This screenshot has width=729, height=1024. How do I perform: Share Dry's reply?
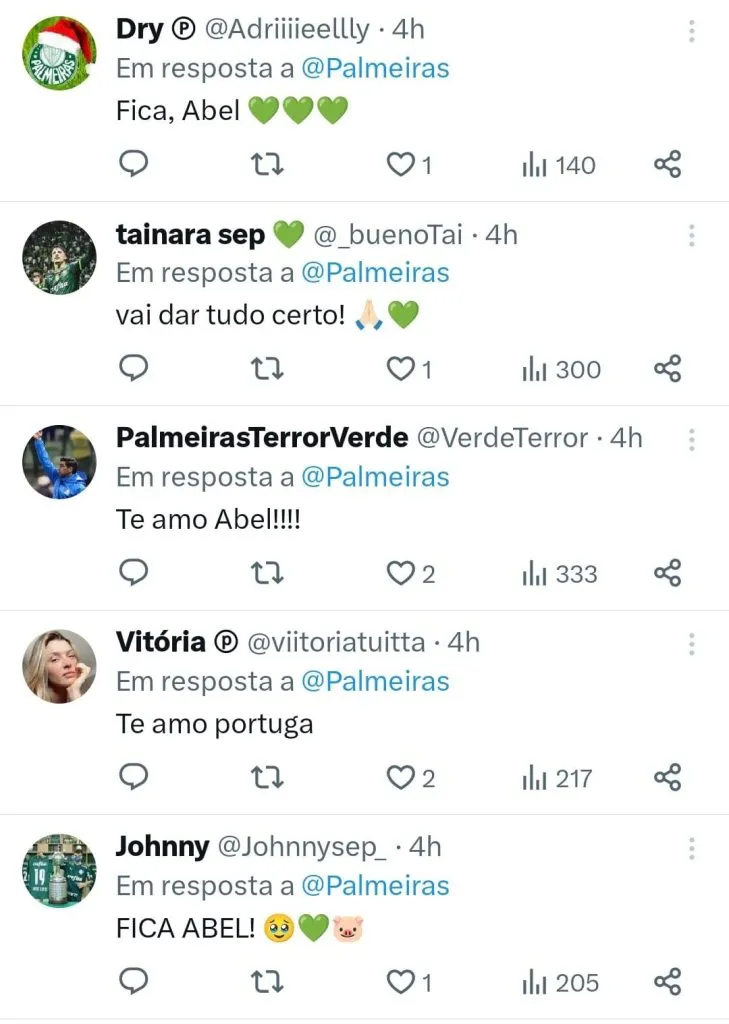point(667,165)
